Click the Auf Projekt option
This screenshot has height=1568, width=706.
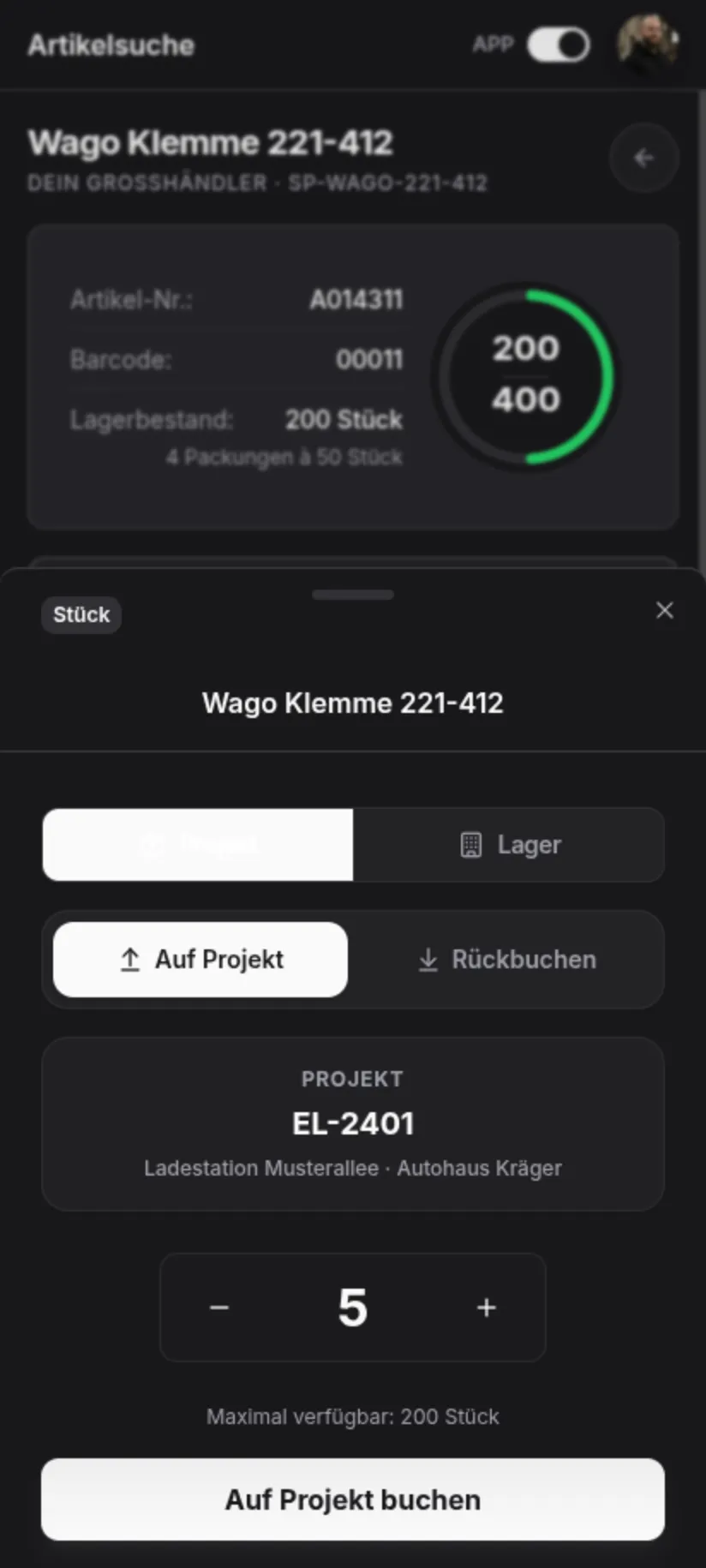200,960
